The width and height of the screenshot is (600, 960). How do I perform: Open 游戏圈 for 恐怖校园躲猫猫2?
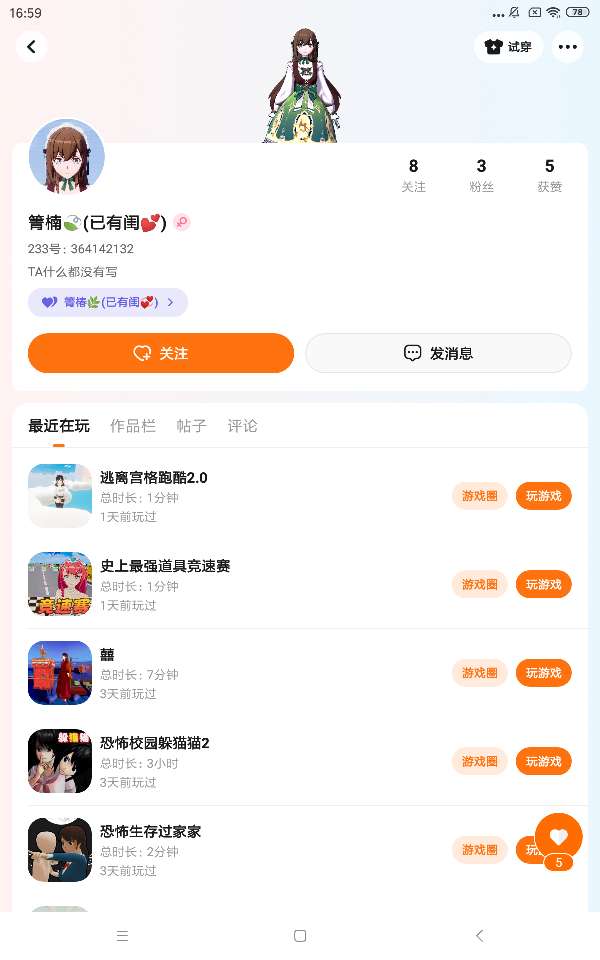pyautogui.click(x=480, y=761)
